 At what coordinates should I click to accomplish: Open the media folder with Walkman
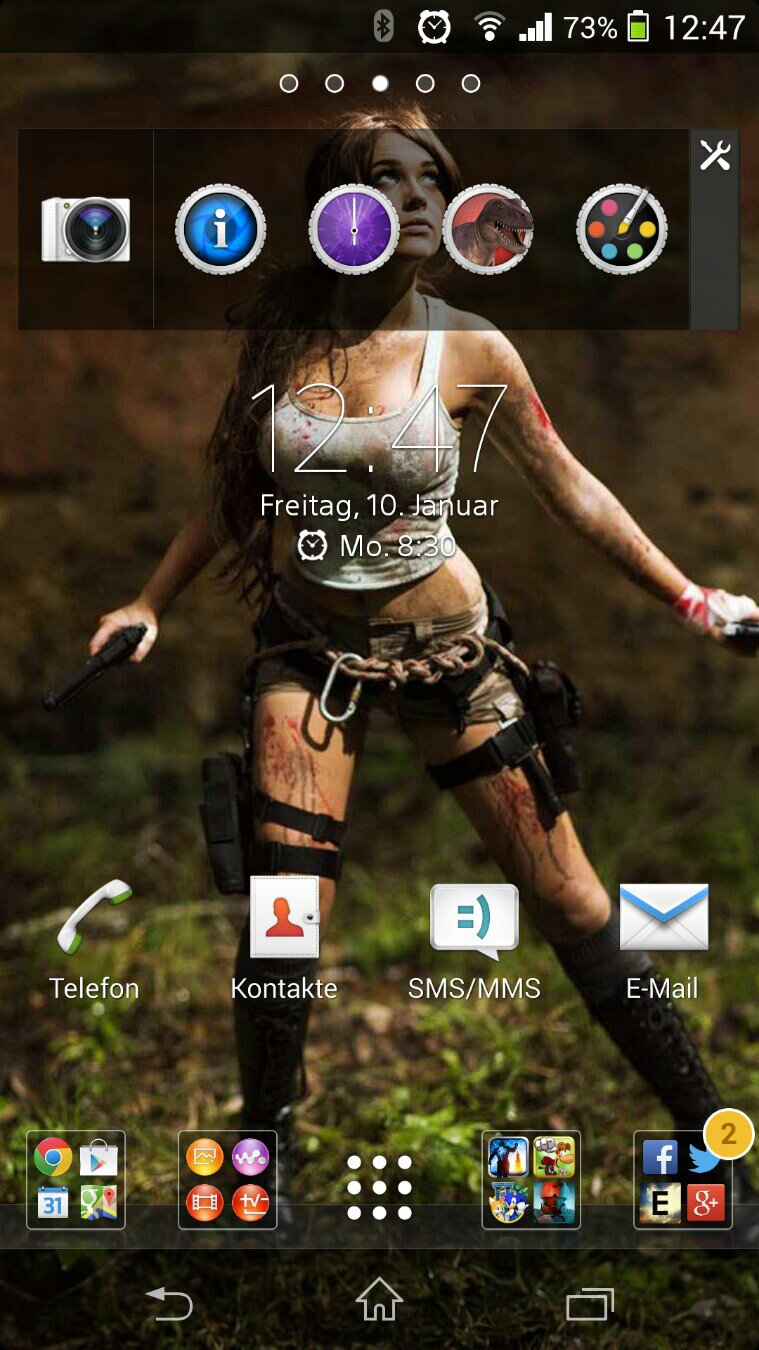point(228,1180)
